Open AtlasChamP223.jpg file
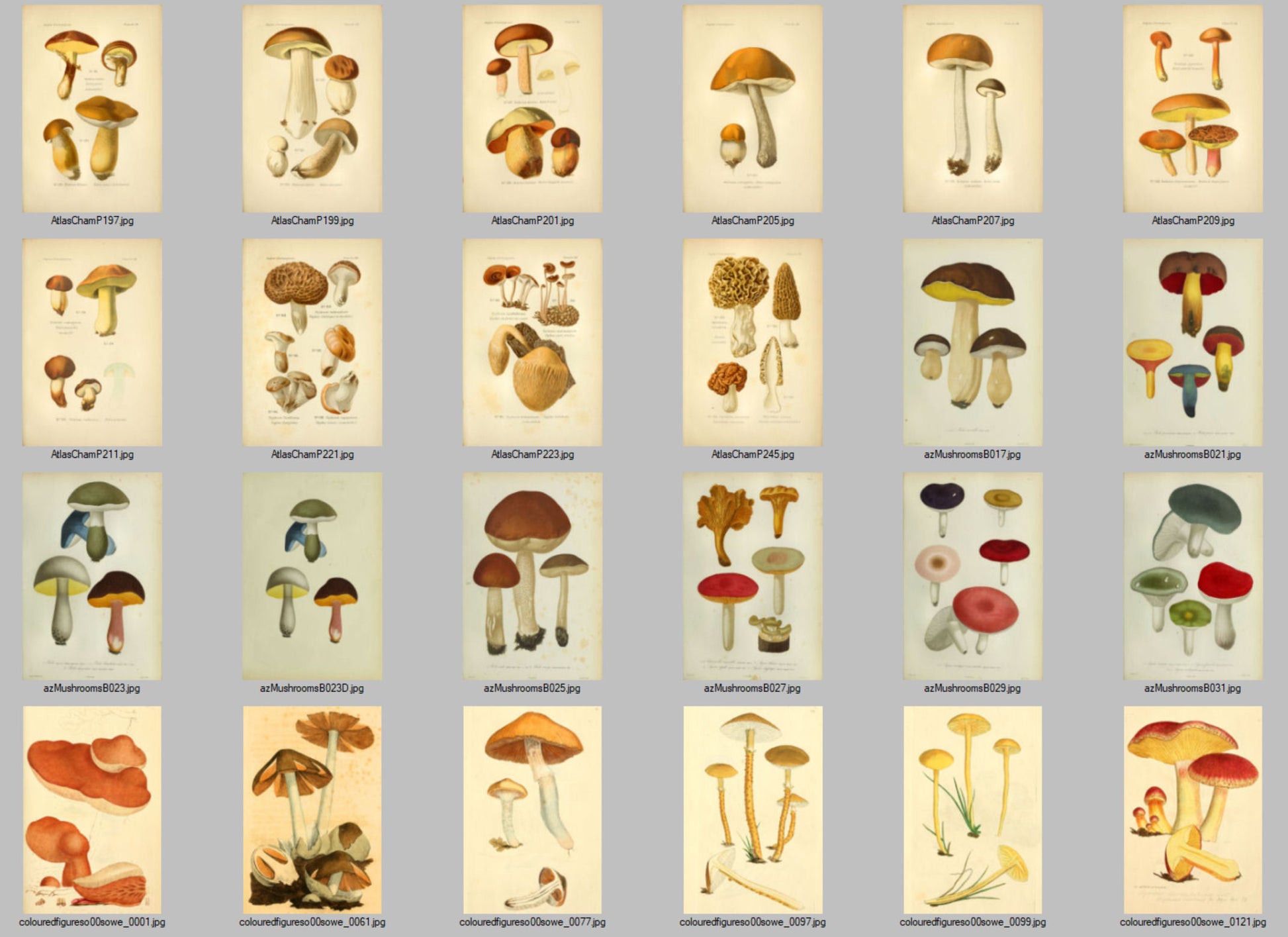This screenshot has height=937, width=1288. point(532,342)
